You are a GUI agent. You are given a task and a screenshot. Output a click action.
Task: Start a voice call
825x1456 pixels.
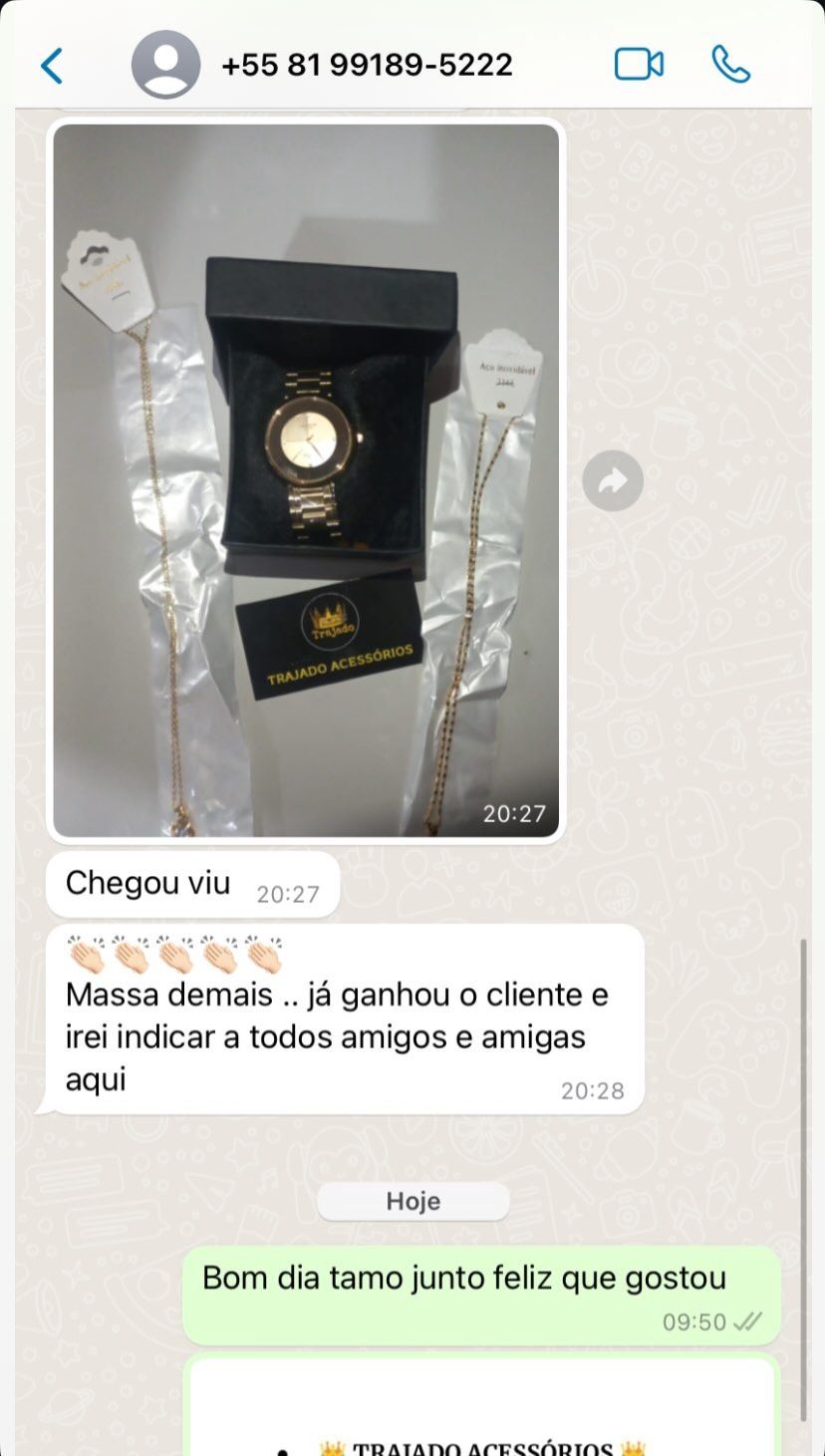(730, 66)
